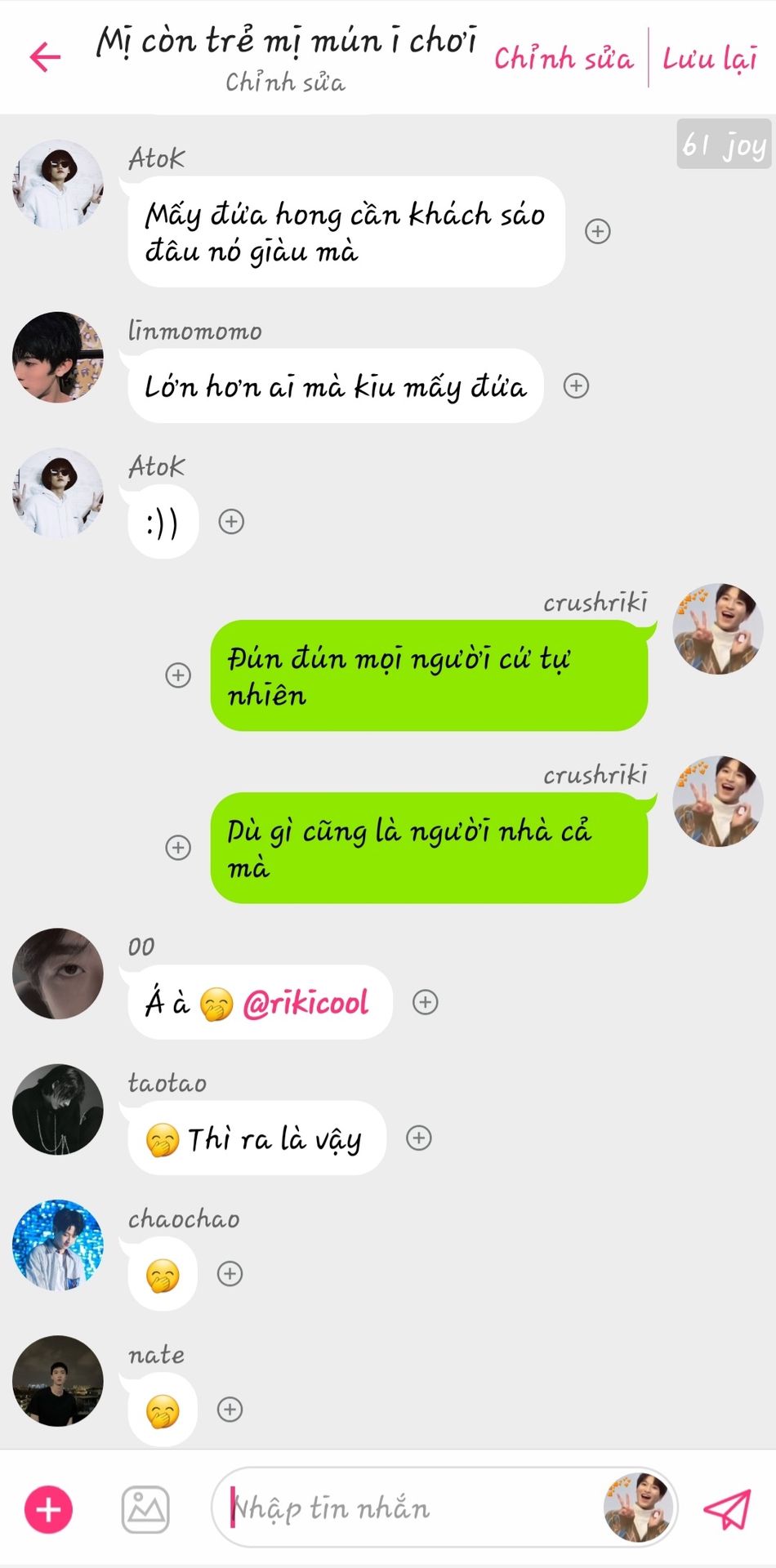Viewport: 776px width, 1568px height.
Task: Go back using the pink arrow
Action: point(45,57)
